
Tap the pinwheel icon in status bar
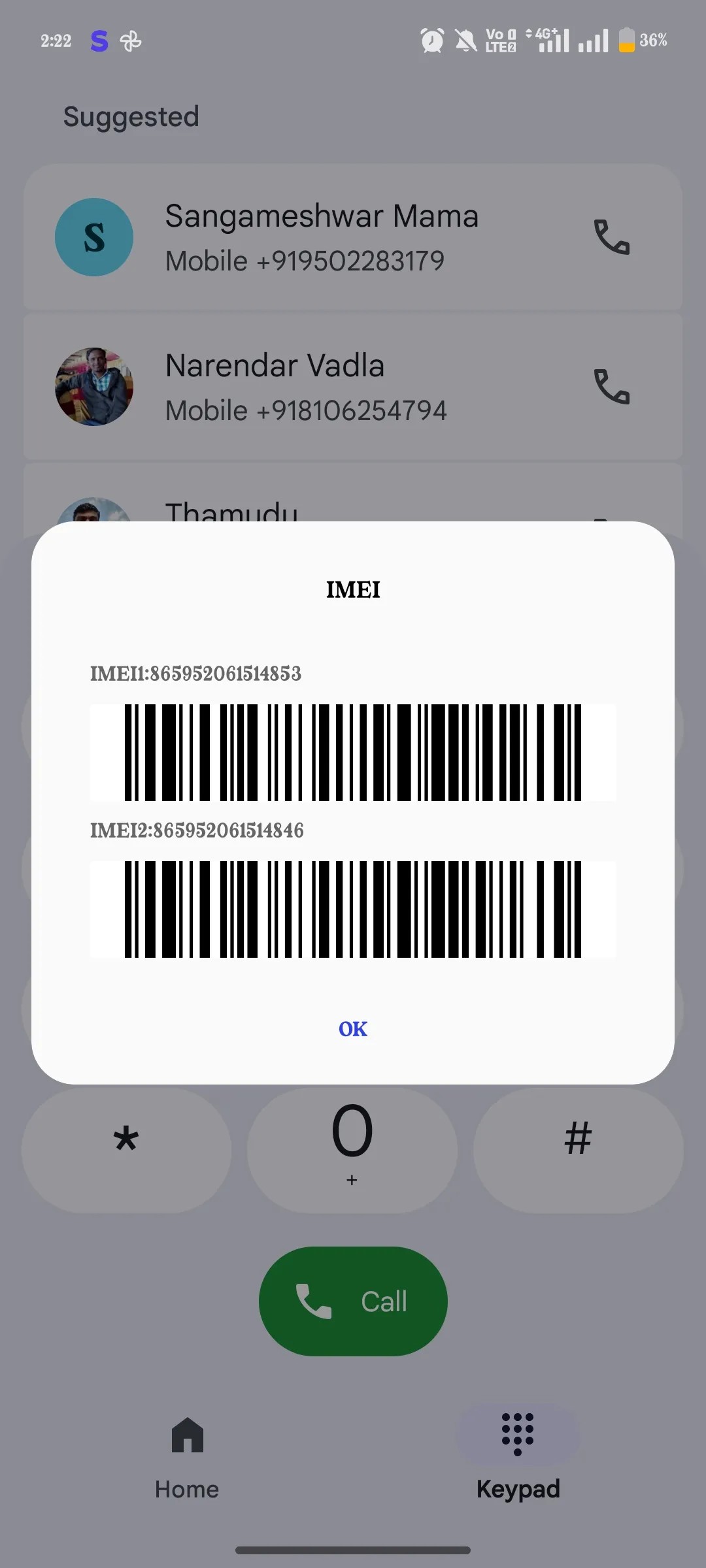pyautogui.click(x=131, y=41)
